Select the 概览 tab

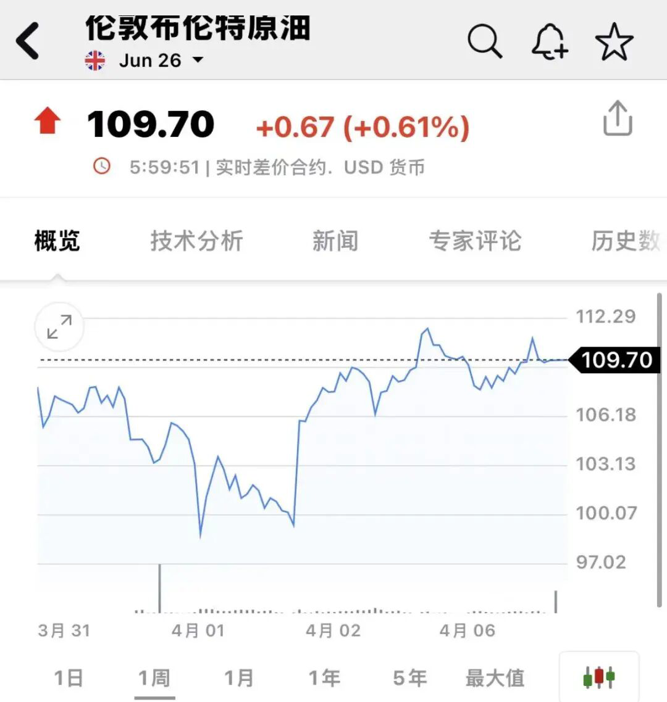pyautogui.click(x=57, y=241)
